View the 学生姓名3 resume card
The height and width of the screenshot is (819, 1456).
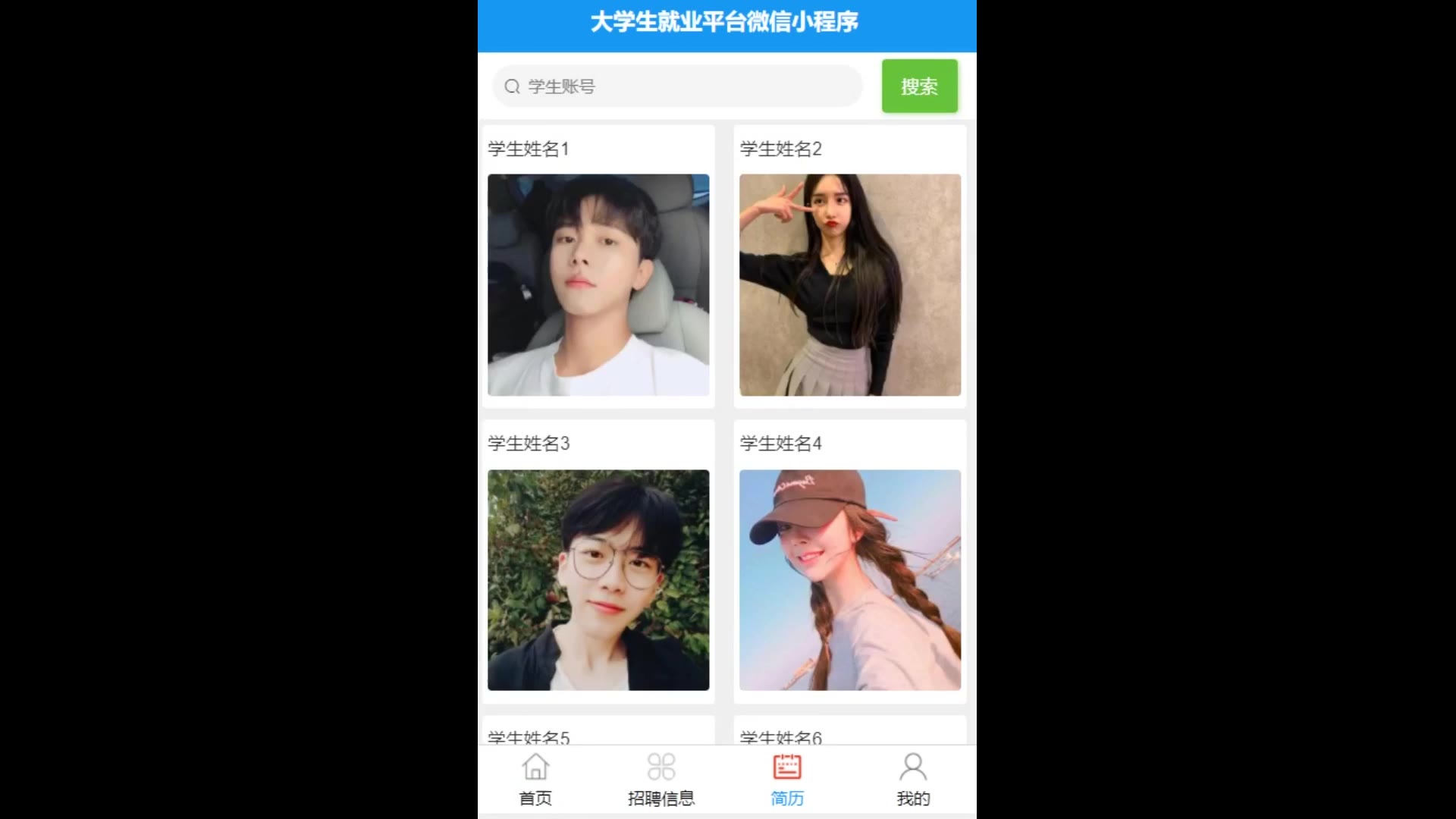[598, 579]
